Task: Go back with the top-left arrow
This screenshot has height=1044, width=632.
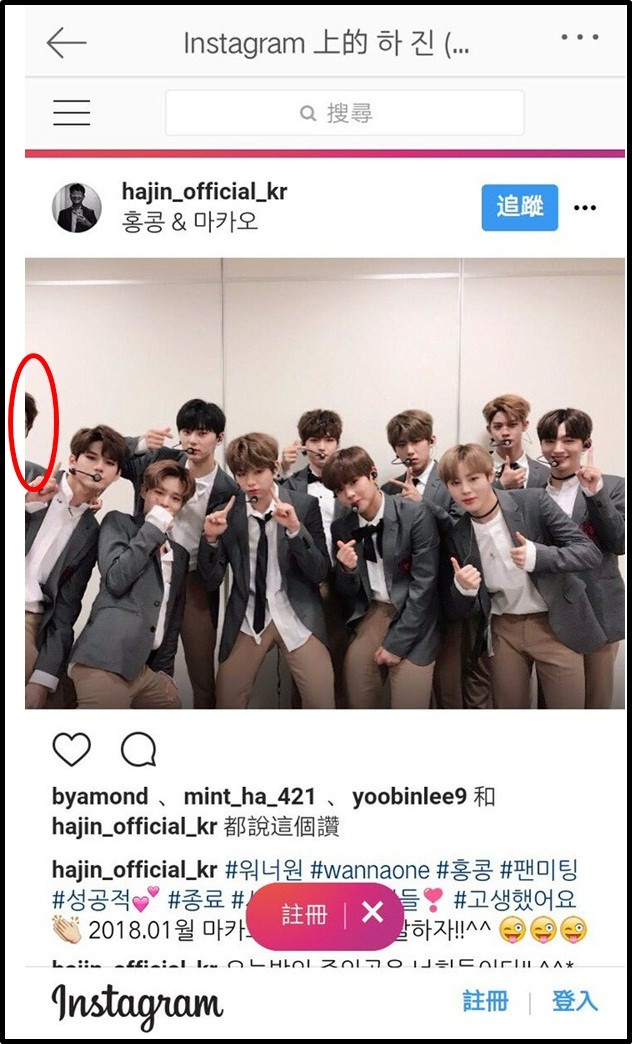Action: pyautogui.click(x=67, y=43)
